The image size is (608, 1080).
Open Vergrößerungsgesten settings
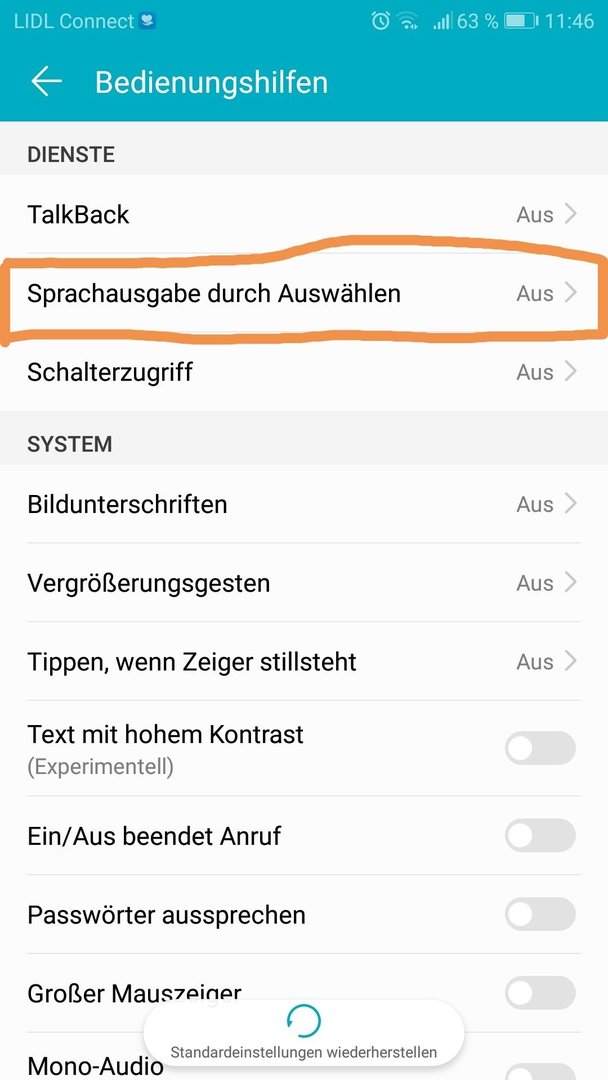[x=304, y=583]
